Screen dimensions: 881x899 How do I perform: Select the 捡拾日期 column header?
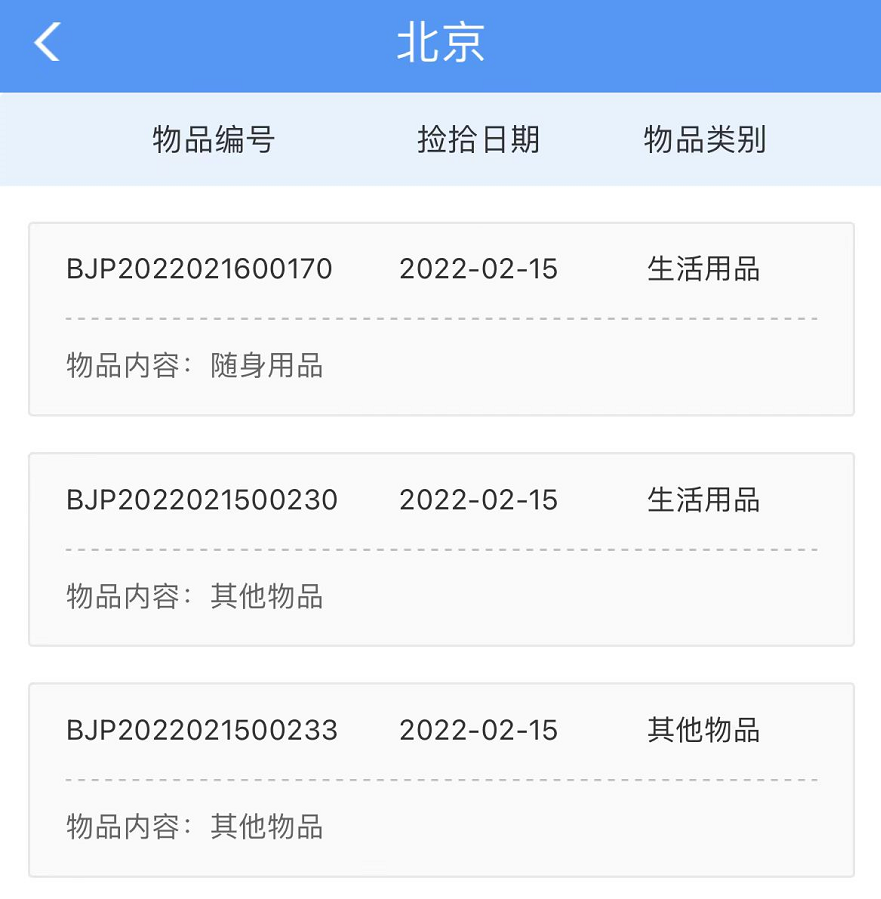477,140
